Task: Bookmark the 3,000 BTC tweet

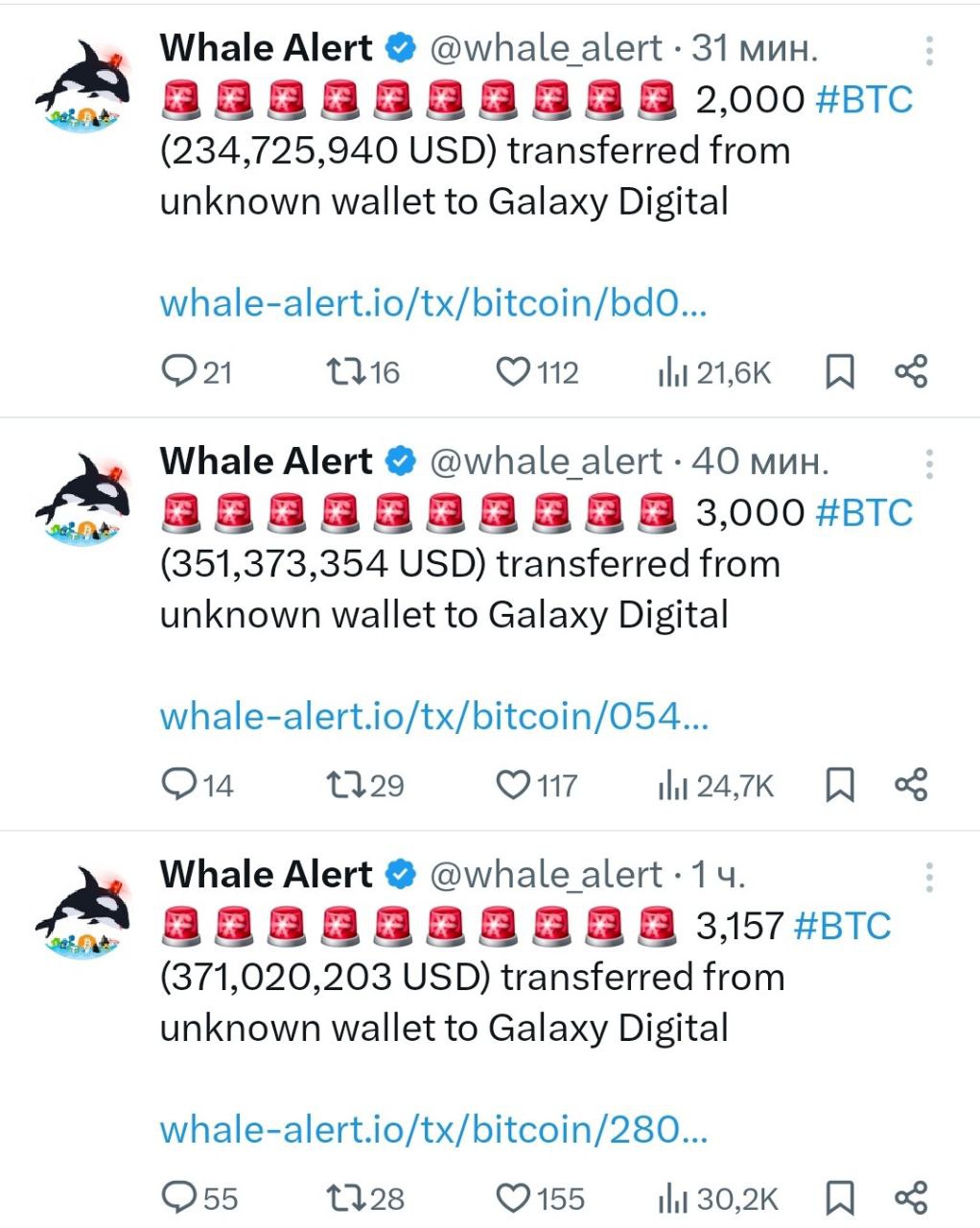Action: pos(840,785)
